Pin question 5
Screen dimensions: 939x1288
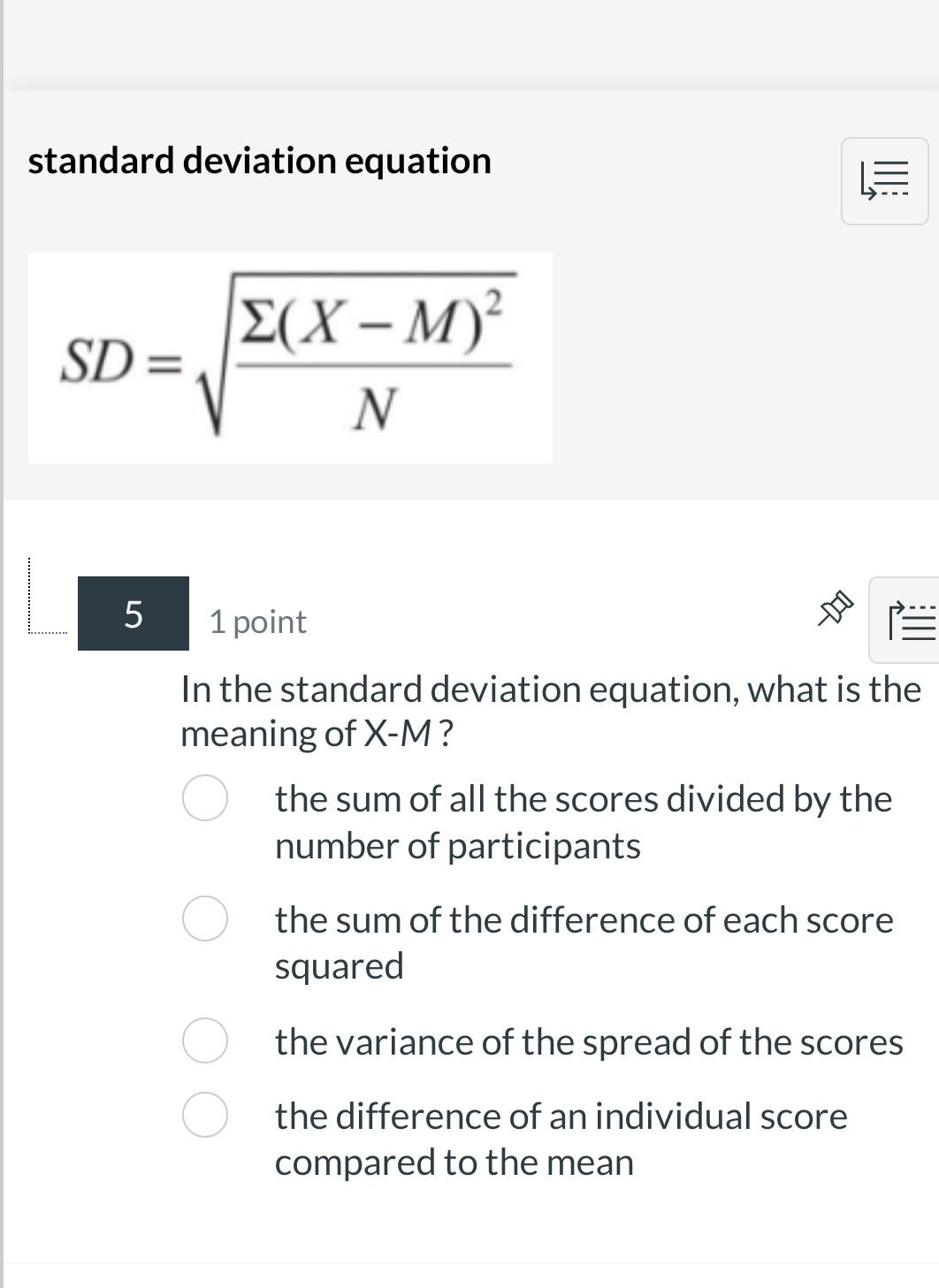pos(835,609)
